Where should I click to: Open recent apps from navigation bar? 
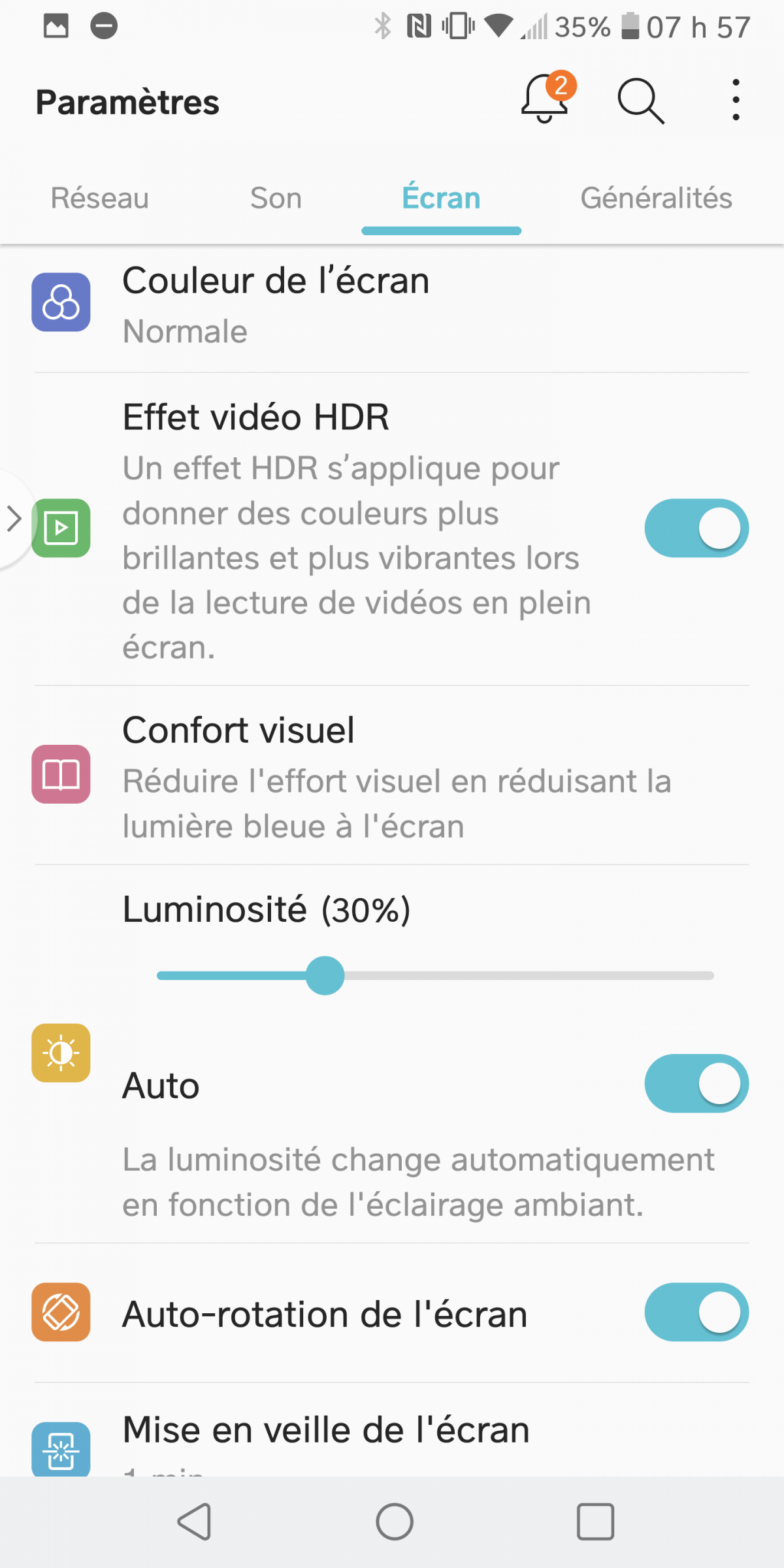click(x=595, y=1522)
